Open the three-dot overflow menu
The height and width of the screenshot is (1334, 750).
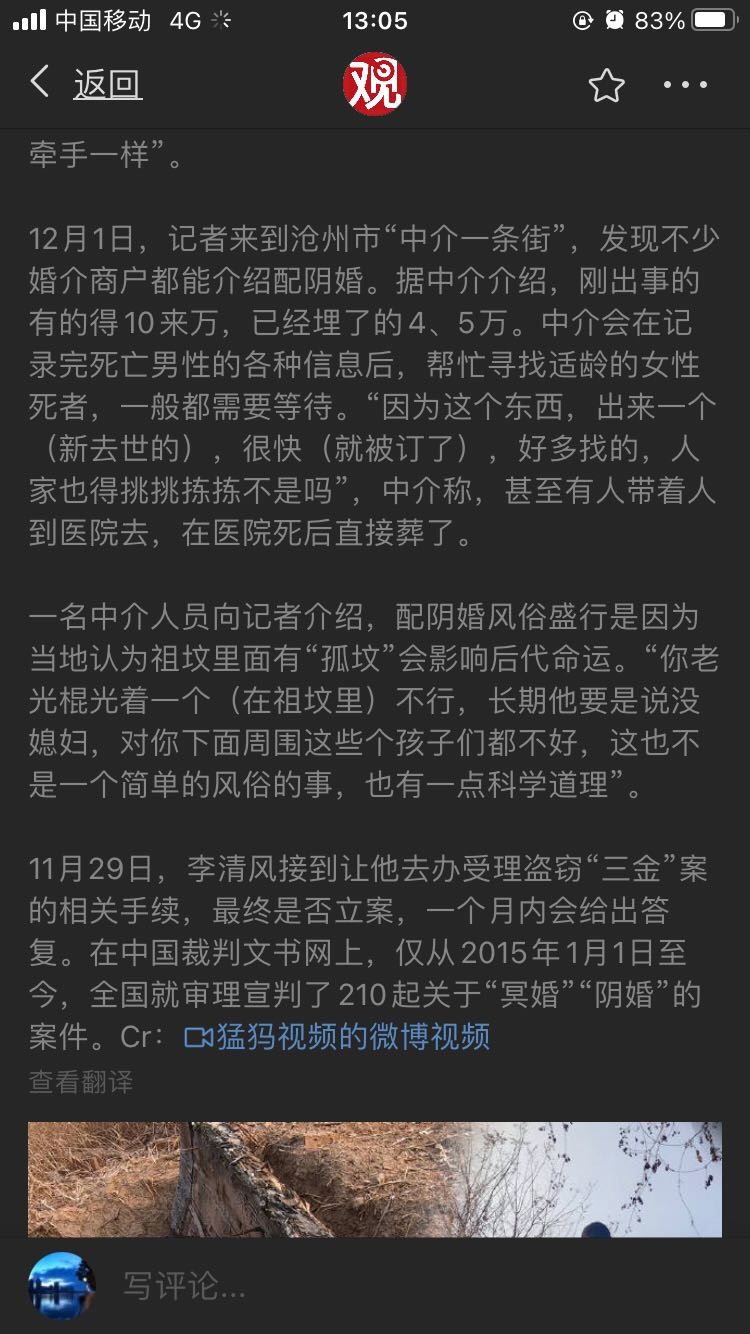coord(686,86)
